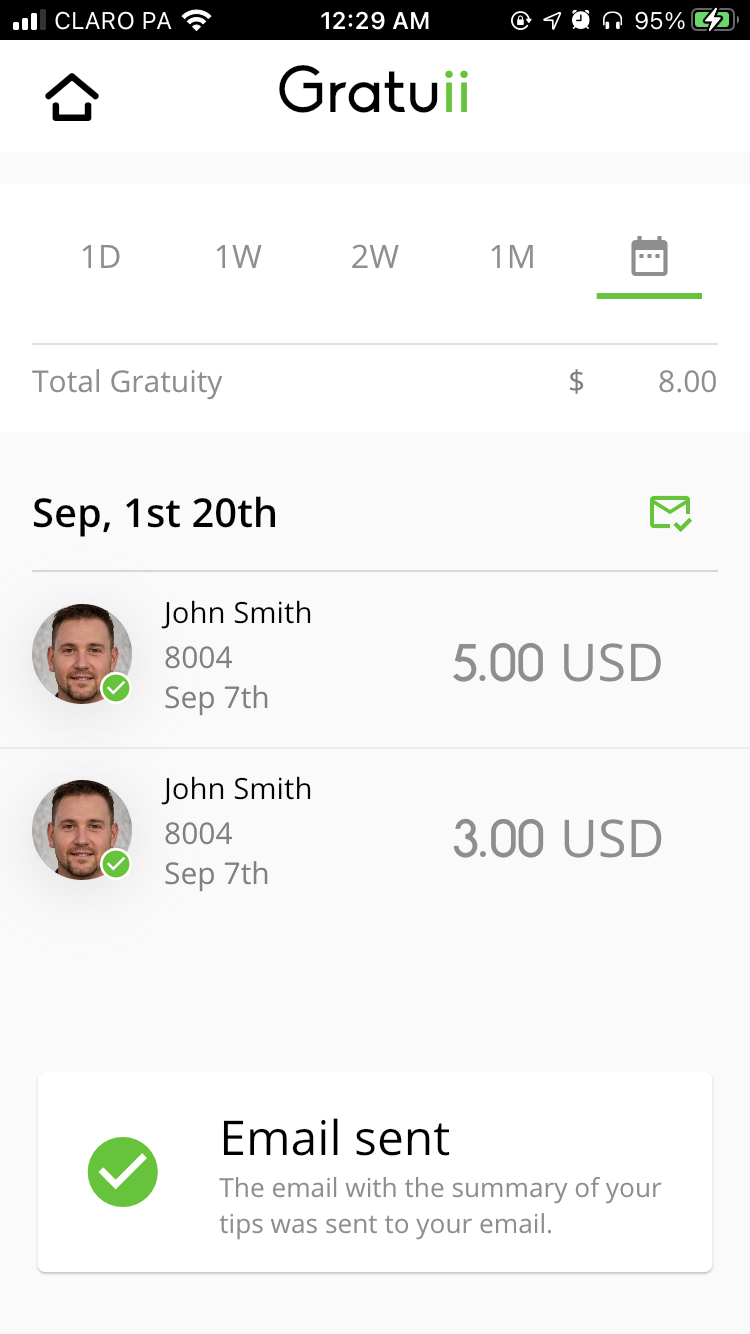Choose the 1M time range
The height and width of the screenshot is (1334, 750).
click(512, 257)
